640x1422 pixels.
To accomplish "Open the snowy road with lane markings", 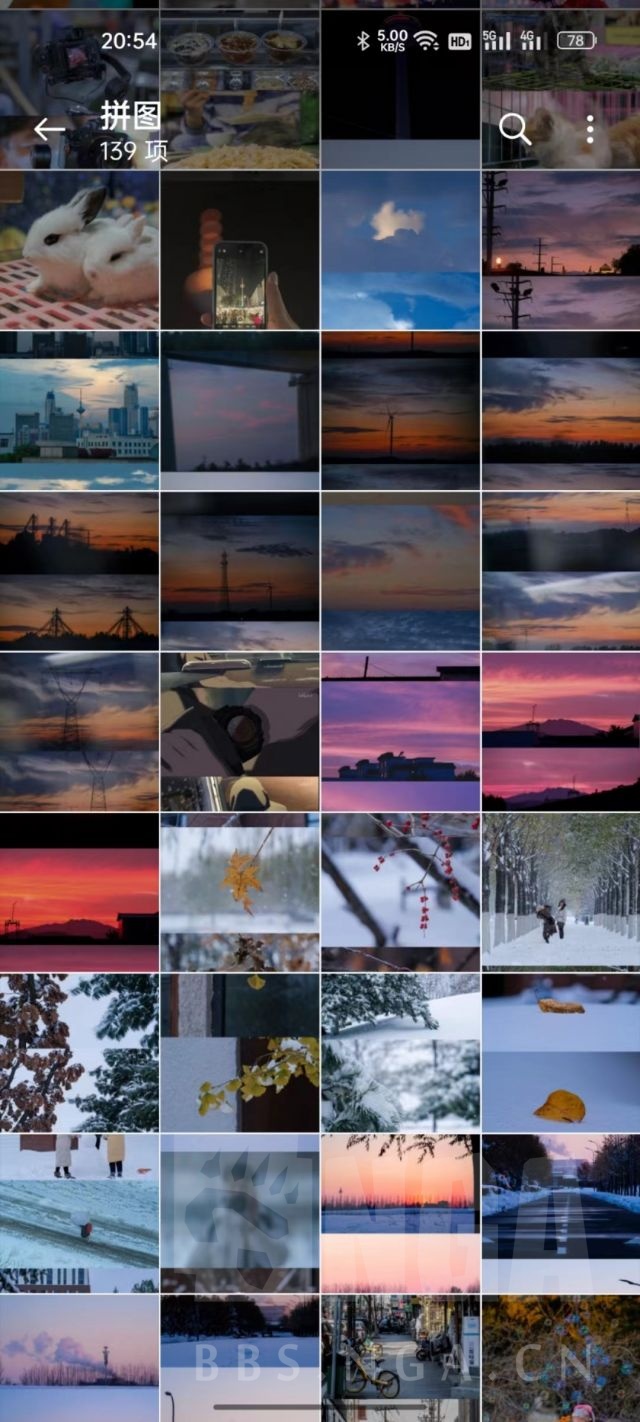I will 561,1213.
